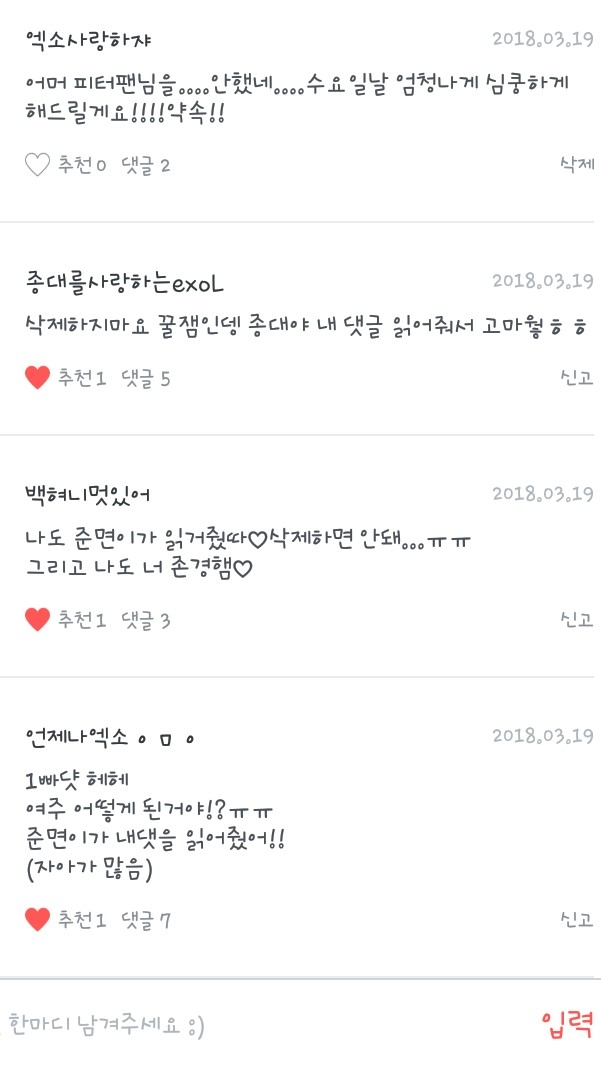
Task: Report the comment by 종대를사랑하는exoL
Action: point(577,377)
